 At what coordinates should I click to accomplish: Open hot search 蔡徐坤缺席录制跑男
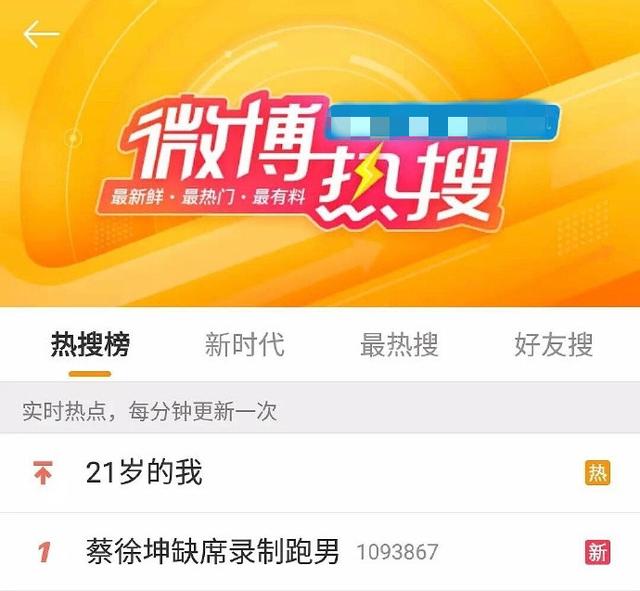point(213,551)
